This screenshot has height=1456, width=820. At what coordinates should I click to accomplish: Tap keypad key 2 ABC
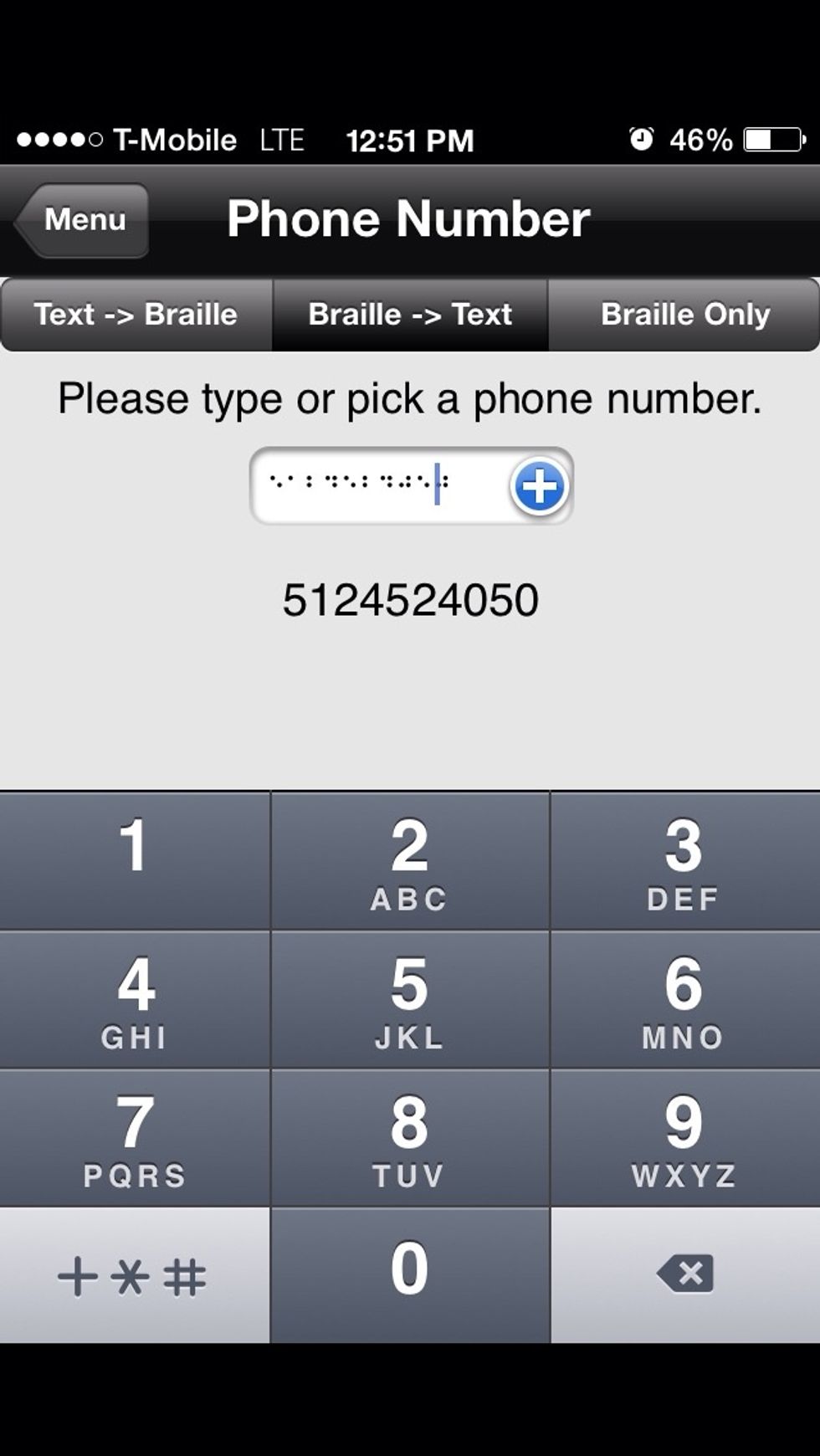[410, 860]
